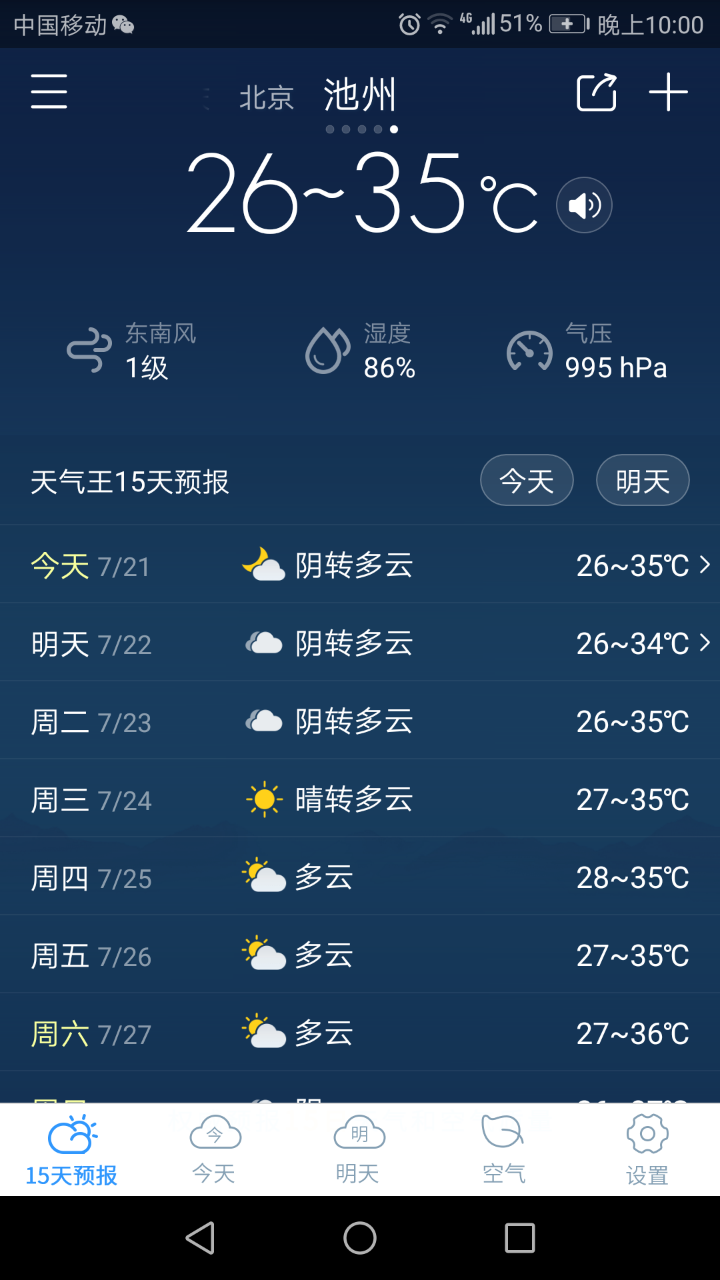Tap the system back button
Screen dimensions: 720x1280
coord(200,1238)
